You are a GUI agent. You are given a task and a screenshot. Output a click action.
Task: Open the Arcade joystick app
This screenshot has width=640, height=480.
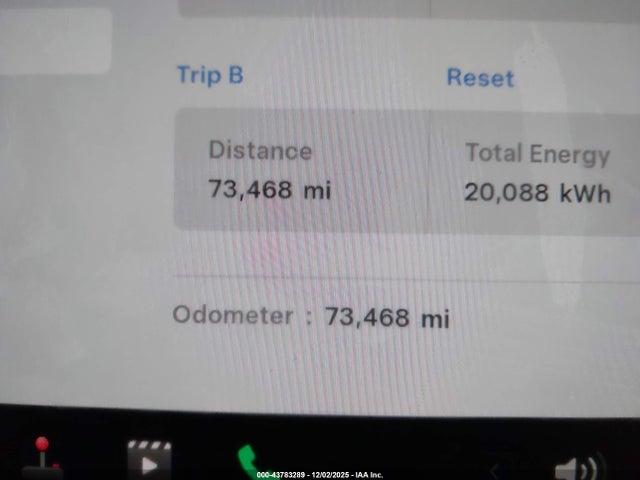coord(42,457)
